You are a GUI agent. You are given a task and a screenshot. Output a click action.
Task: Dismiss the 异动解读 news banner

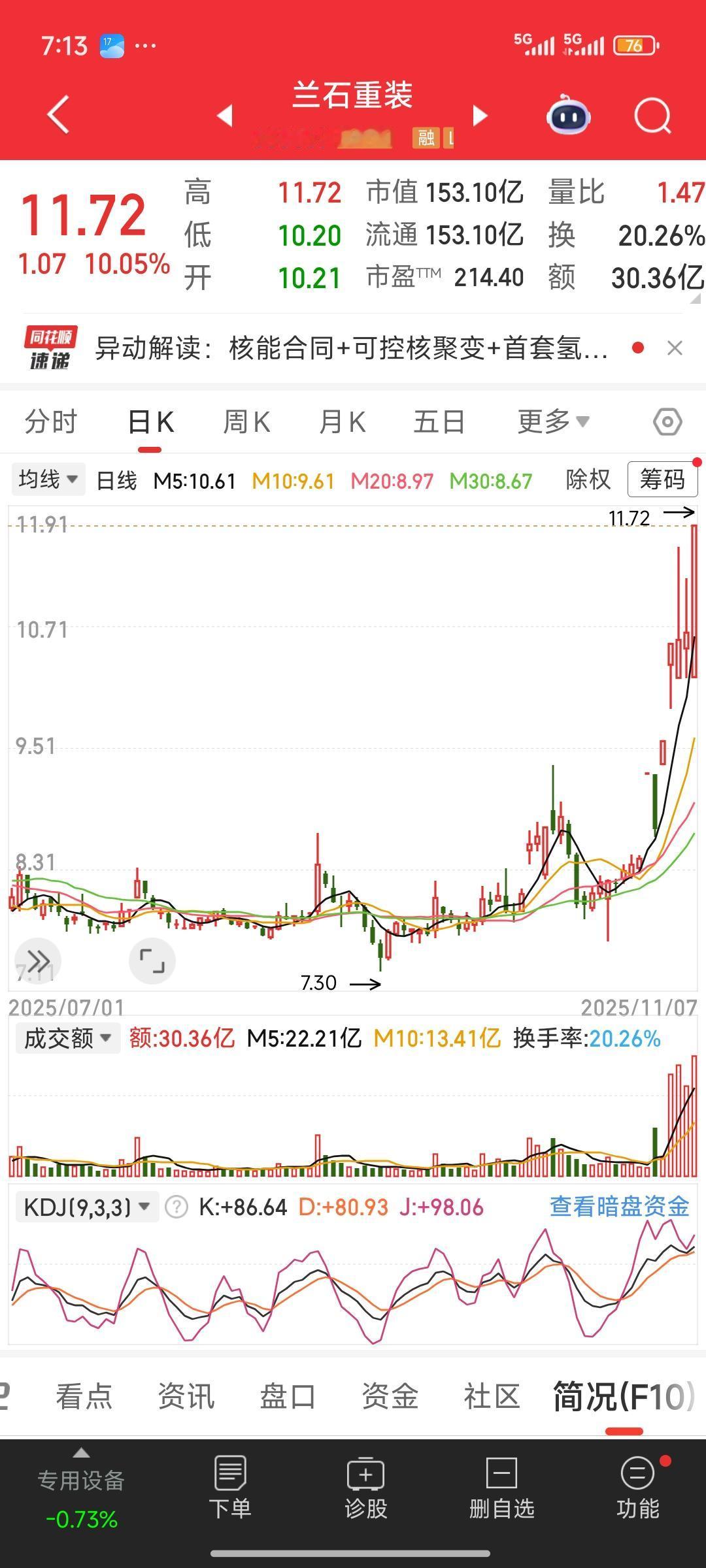(x=675, y=348)
